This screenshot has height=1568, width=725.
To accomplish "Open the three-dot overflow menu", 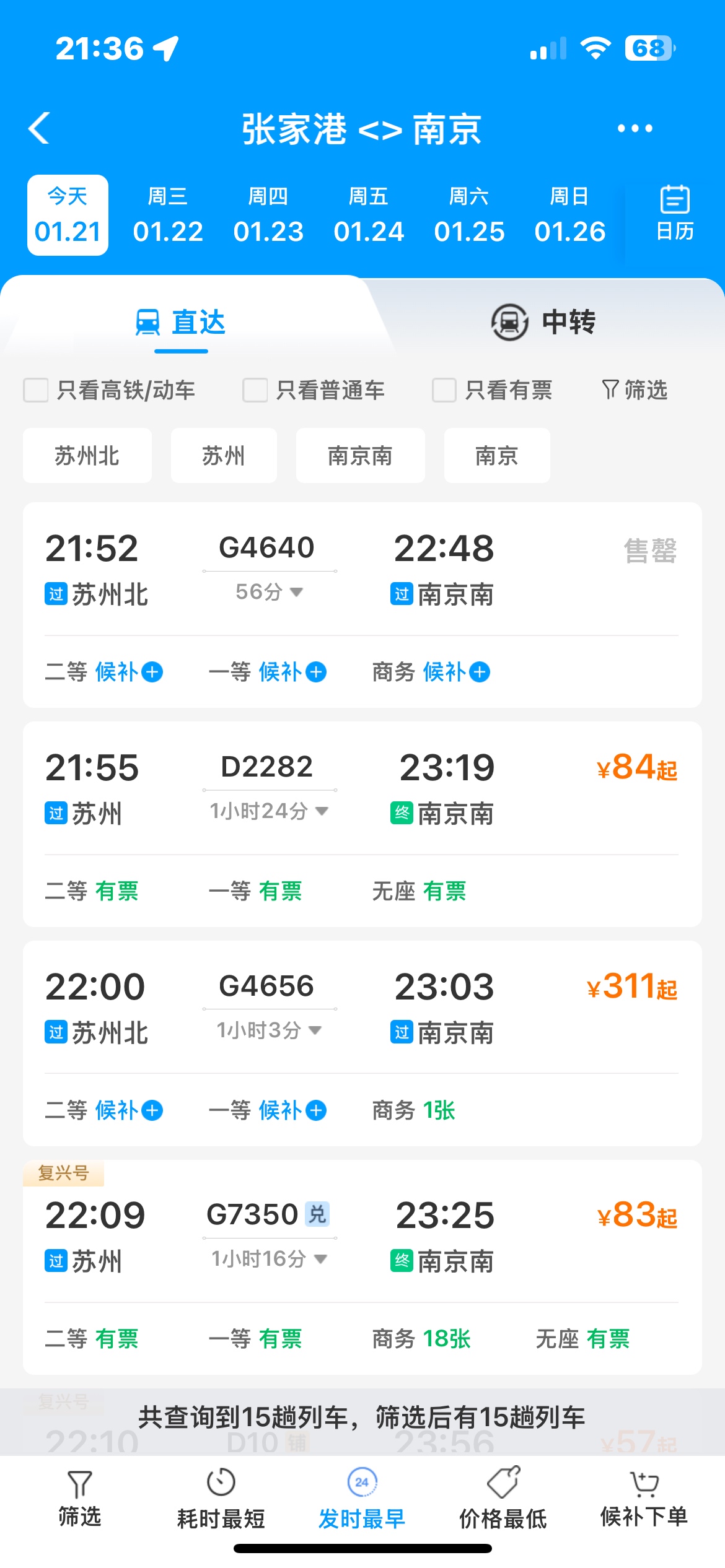I will pyautogui.click(x=635, y=128).
